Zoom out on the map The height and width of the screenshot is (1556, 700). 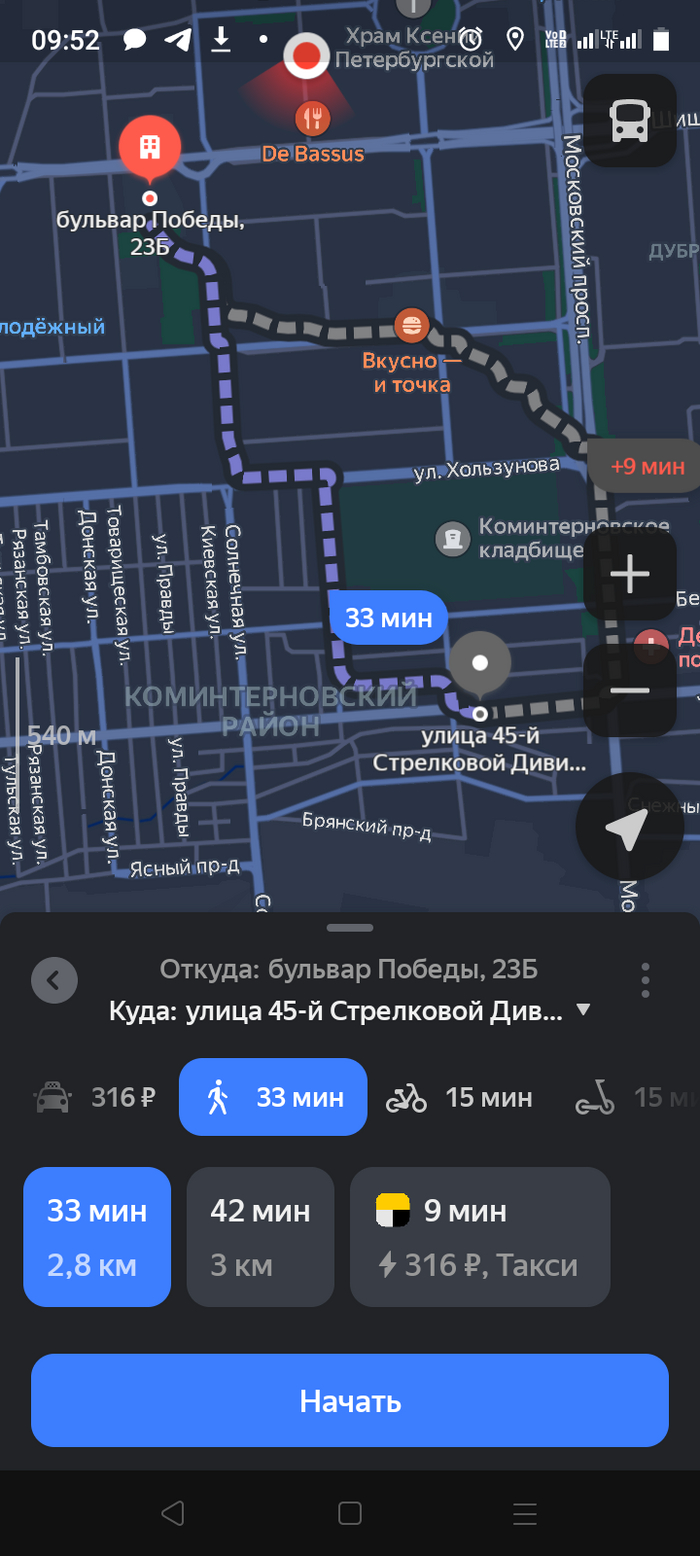pos(630,690)
